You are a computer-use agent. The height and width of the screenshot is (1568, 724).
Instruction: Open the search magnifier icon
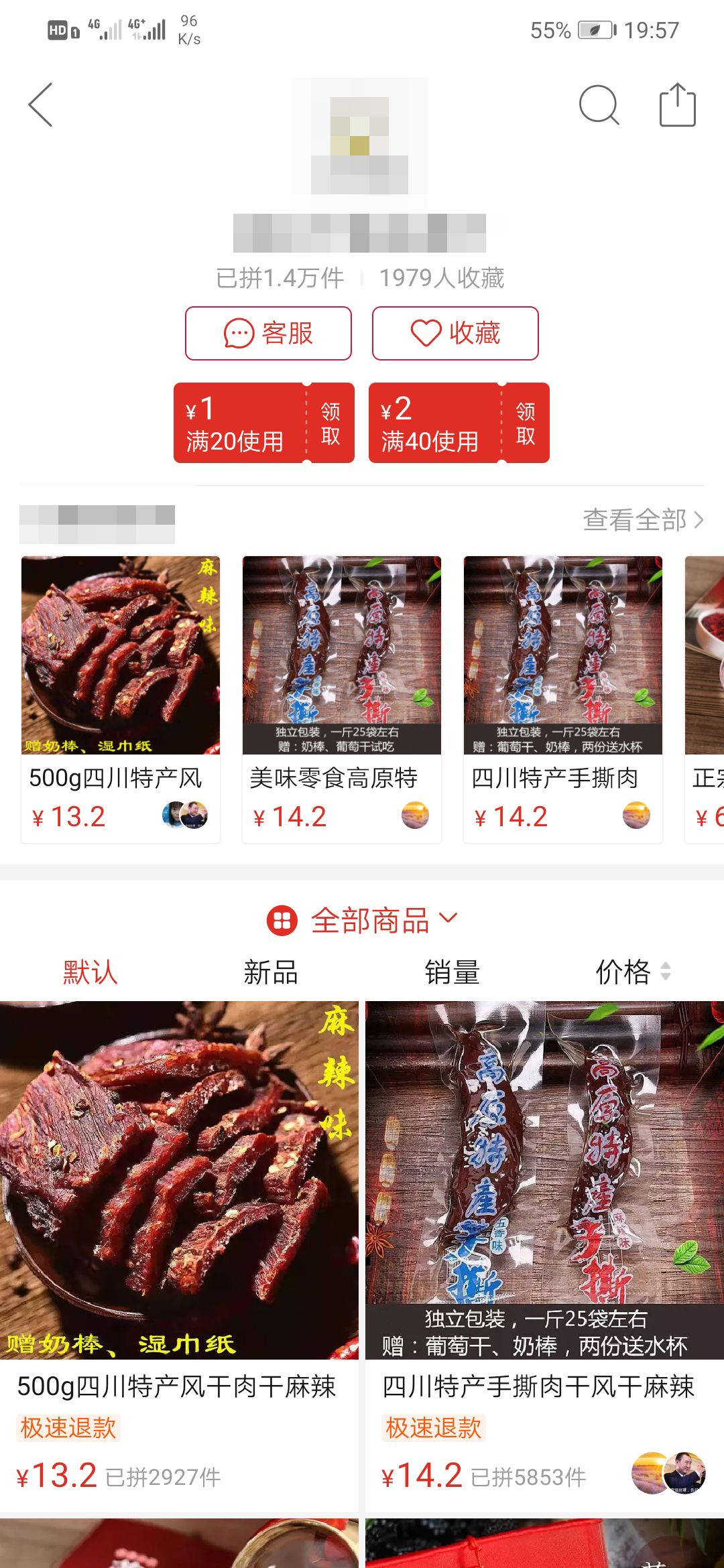(x=599, y=106)
